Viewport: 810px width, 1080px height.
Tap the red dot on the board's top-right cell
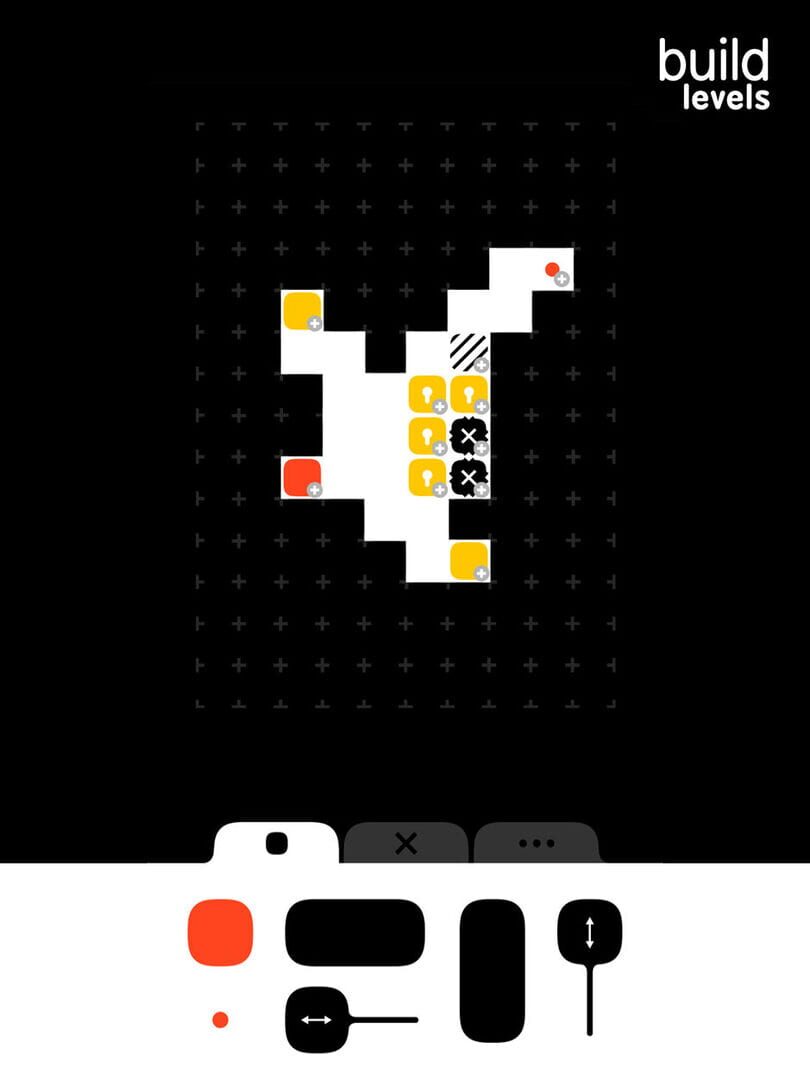552,269
